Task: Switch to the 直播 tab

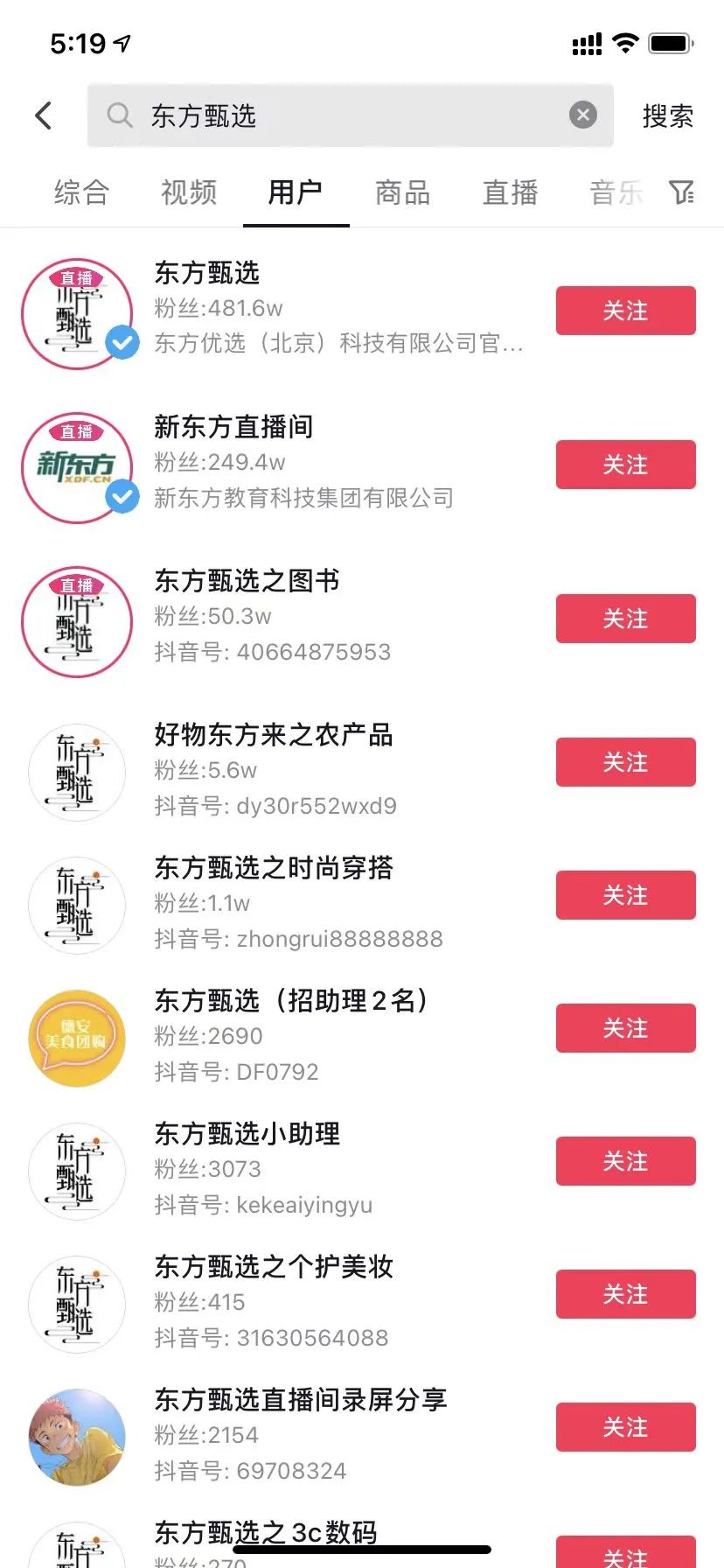Action: (511, 192)
